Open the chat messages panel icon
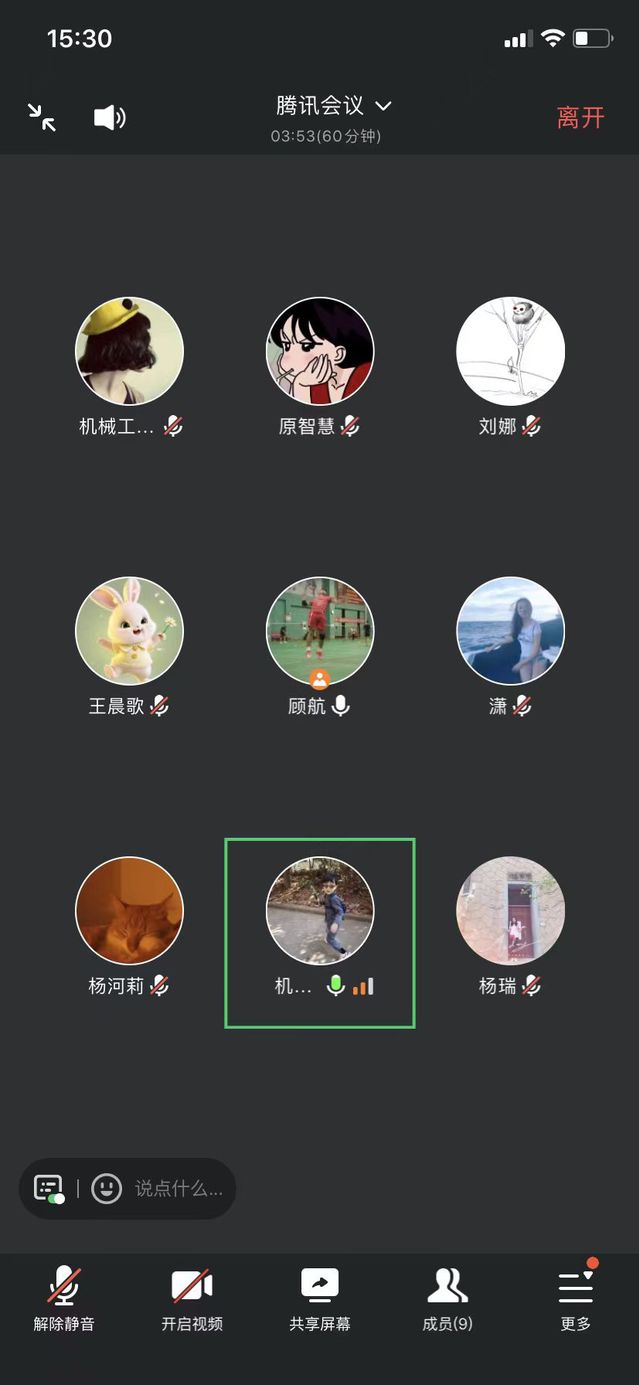This screenshot has width=639, height=1385. click(x=48, y=1188)
